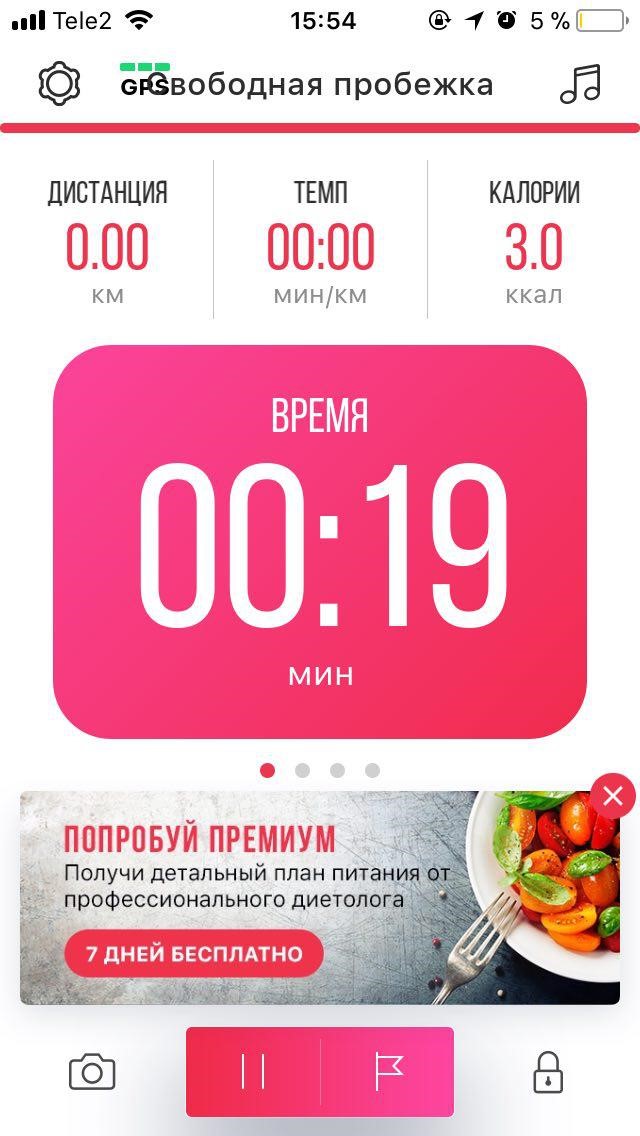The height and width of the screenshot is (1136, 640).
Task: Dismiss the premium banner
Action: [612, 796]
